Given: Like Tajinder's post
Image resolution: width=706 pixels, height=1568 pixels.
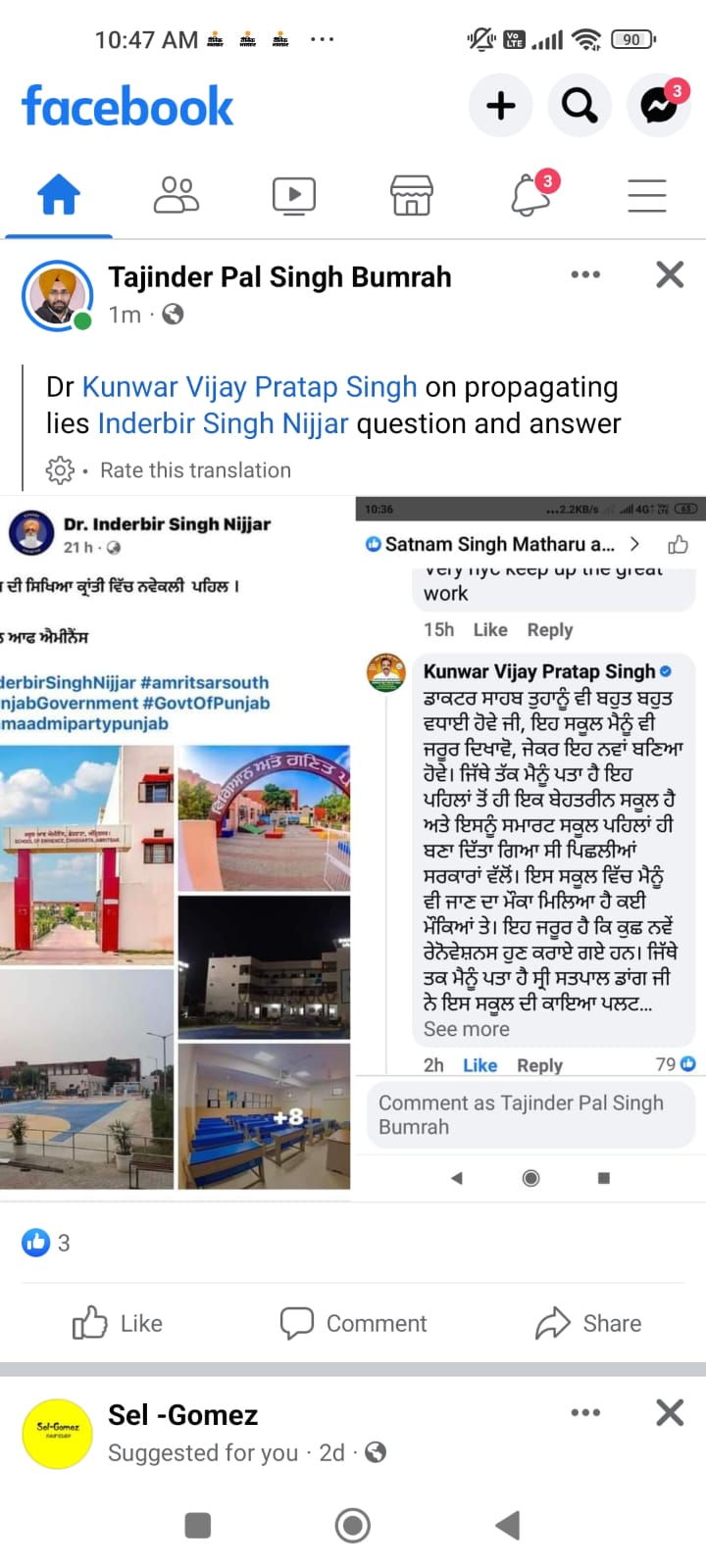Looking at the screenshot, I should (118, 1323).
